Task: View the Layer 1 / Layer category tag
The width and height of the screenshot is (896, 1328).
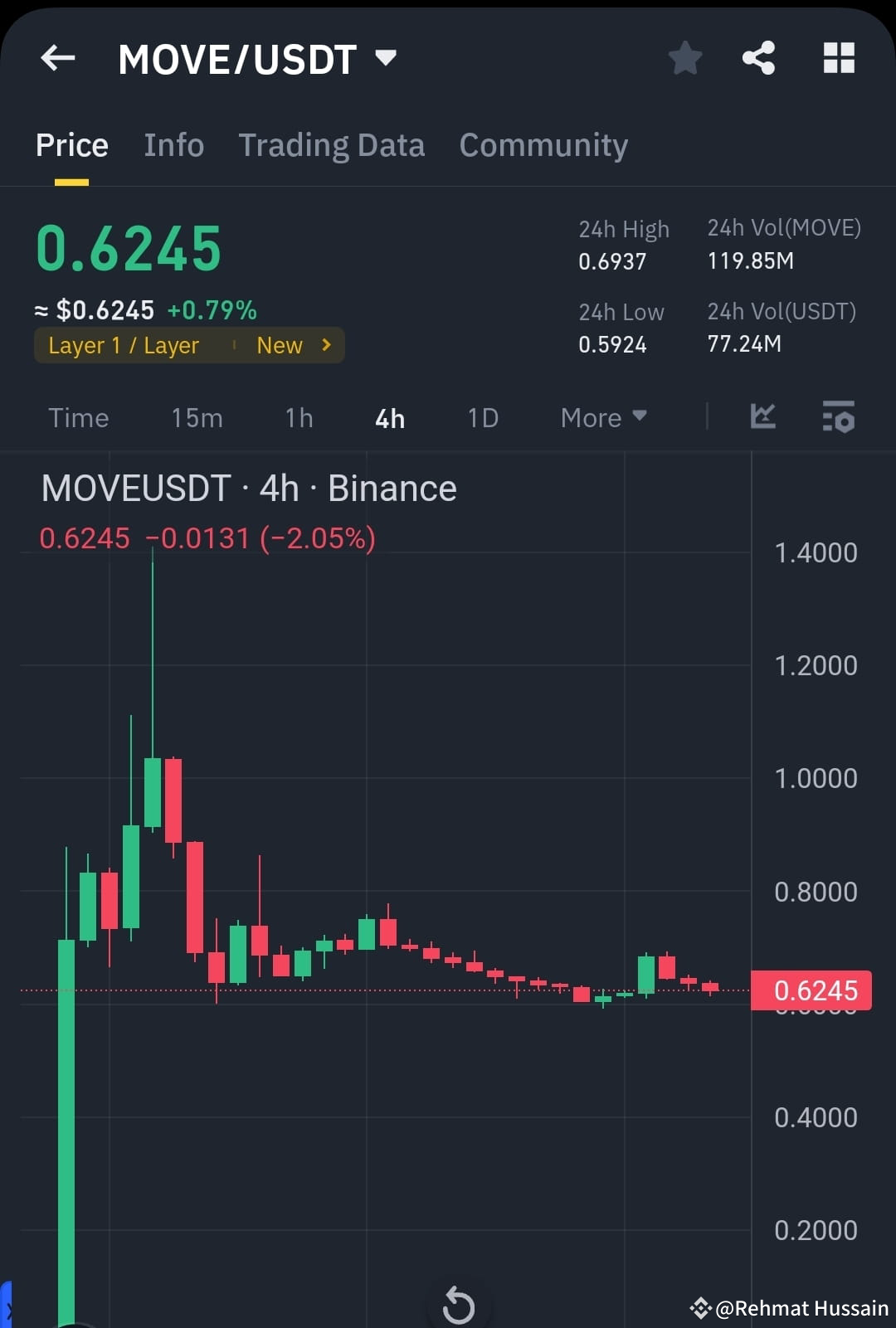Action: (124, 345)
